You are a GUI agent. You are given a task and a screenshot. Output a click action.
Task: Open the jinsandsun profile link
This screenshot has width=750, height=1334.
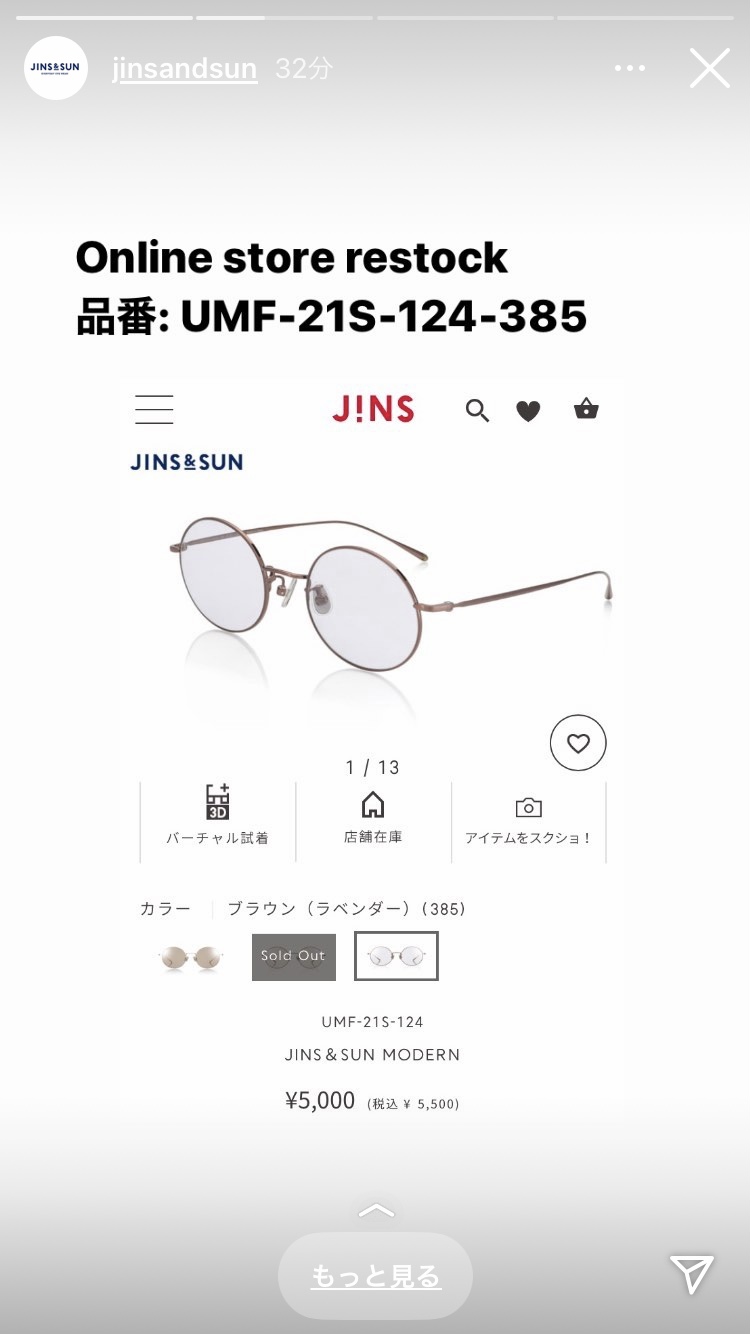coord(185,69)
